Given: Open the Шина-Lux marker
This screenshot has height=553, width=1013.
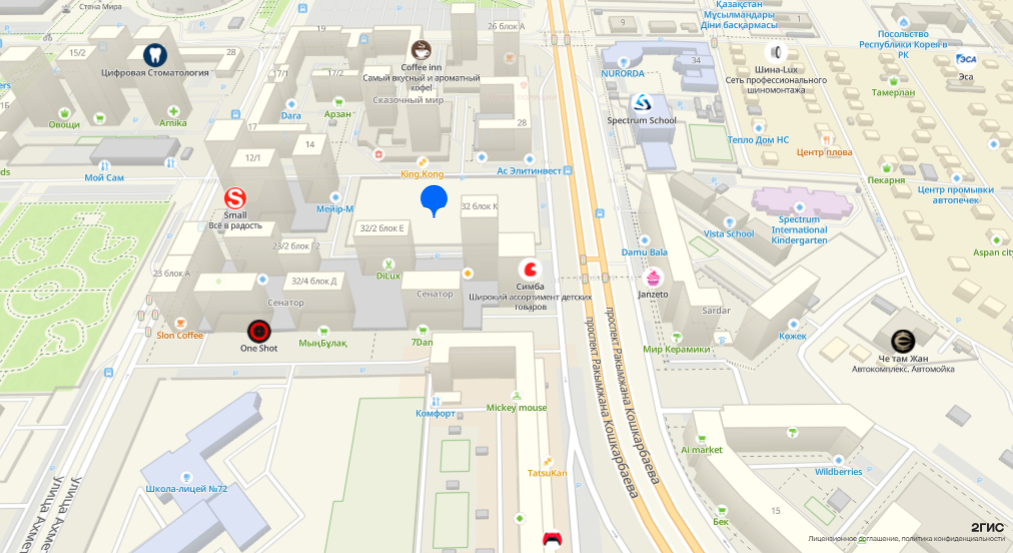Looking at the screenshot, I should (775, 52).
